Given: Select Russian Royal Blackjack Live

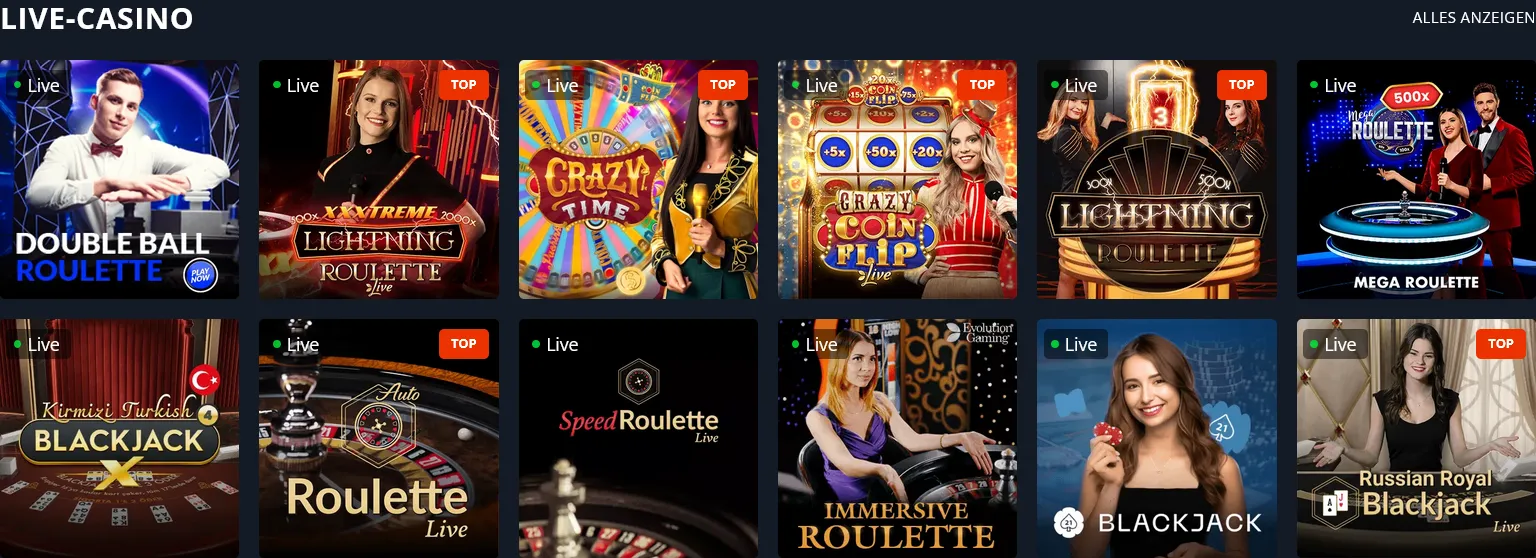Looking at the screenshot, I should (x=1415, y=438).
